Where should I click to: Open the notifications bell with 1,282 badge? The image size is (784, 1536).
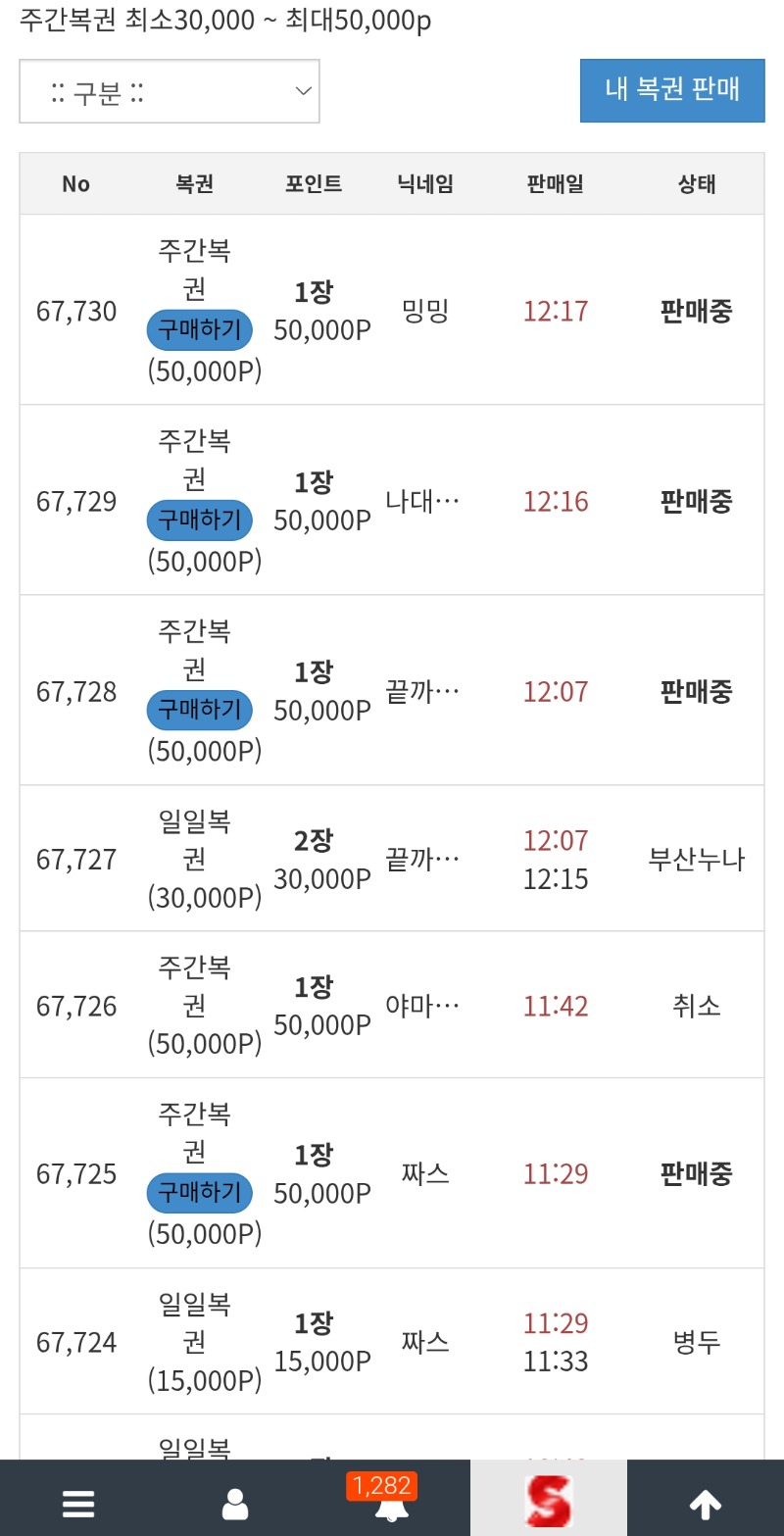(392, 1503)
